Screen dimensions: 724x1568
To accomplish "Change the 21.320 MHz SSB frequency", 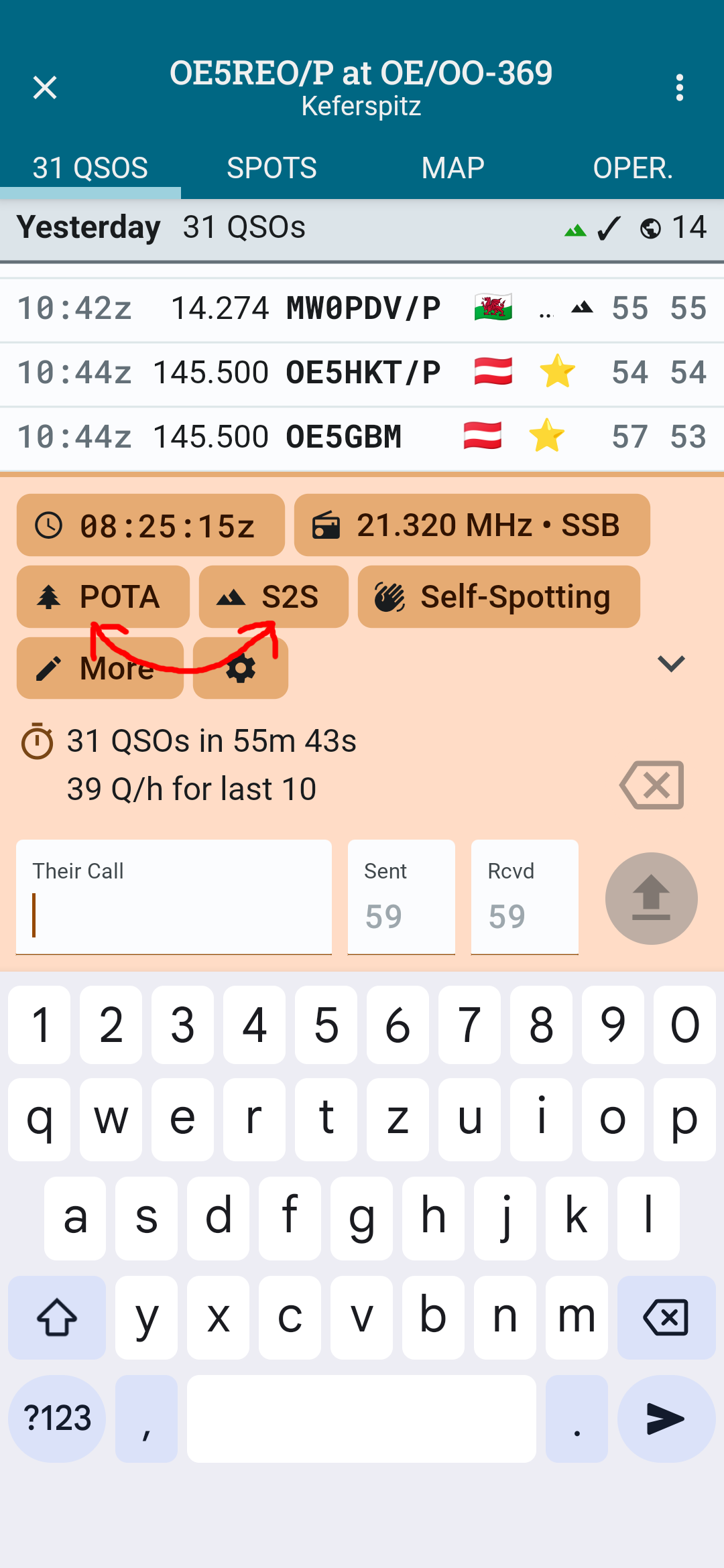I will (x=472, y=525).
